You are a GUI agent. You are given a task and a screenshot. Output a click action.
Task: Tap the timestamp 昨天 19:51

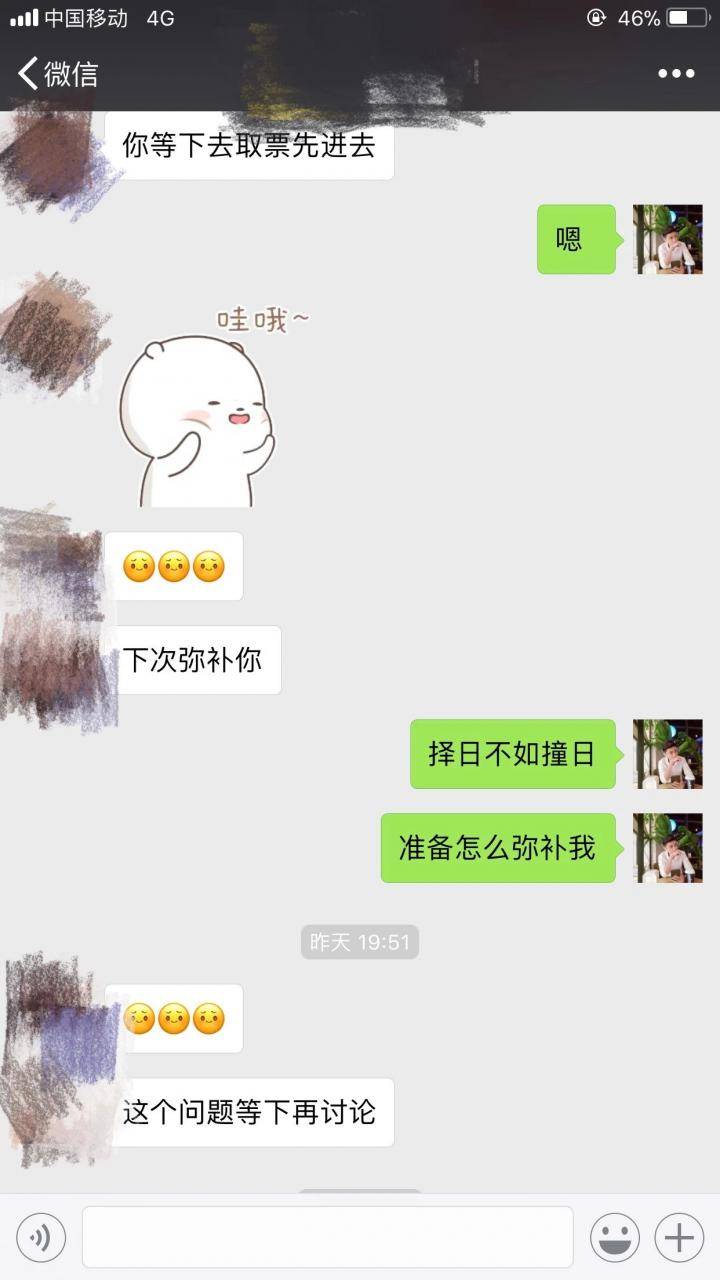click(x=360, y=941)
